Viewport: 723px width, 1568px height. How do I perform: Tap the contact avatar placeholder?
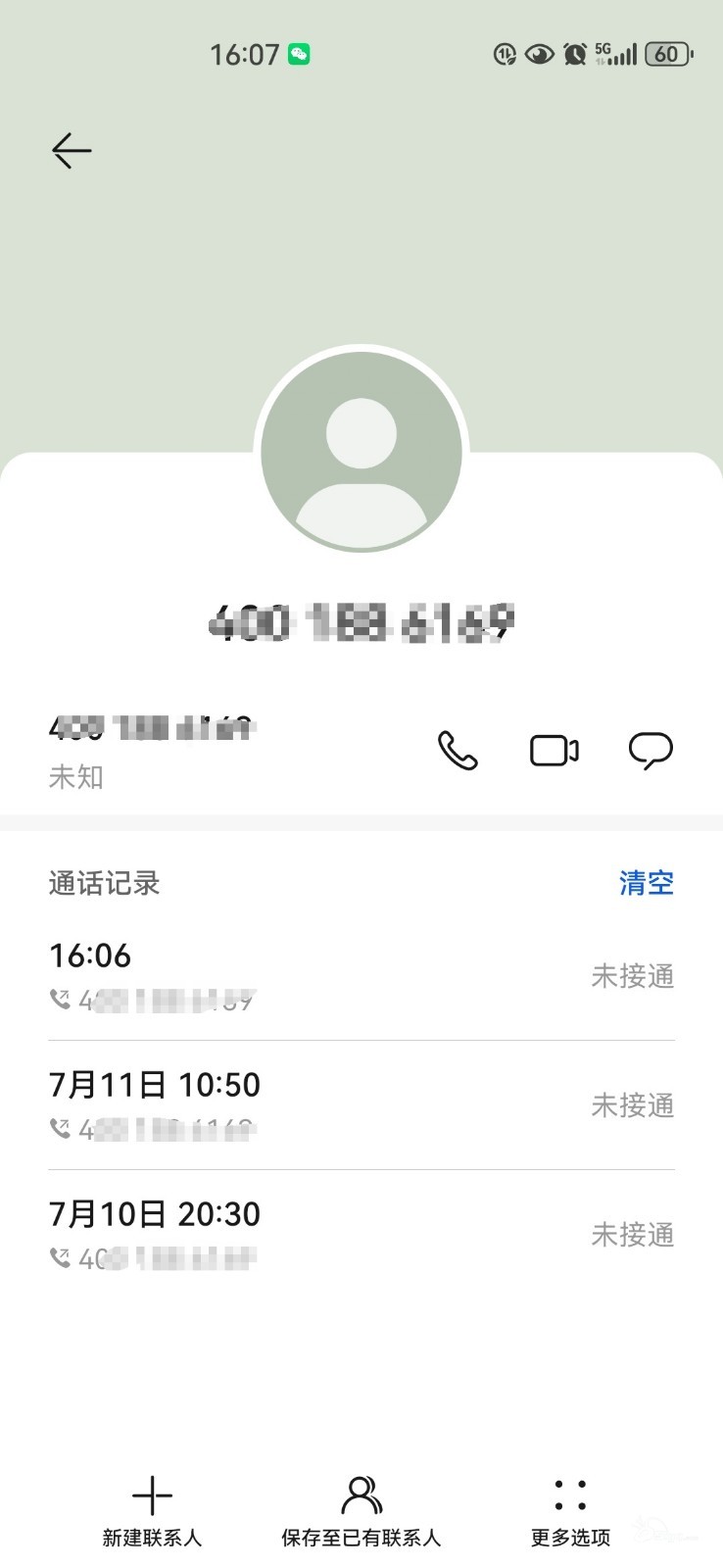point(361,453)
